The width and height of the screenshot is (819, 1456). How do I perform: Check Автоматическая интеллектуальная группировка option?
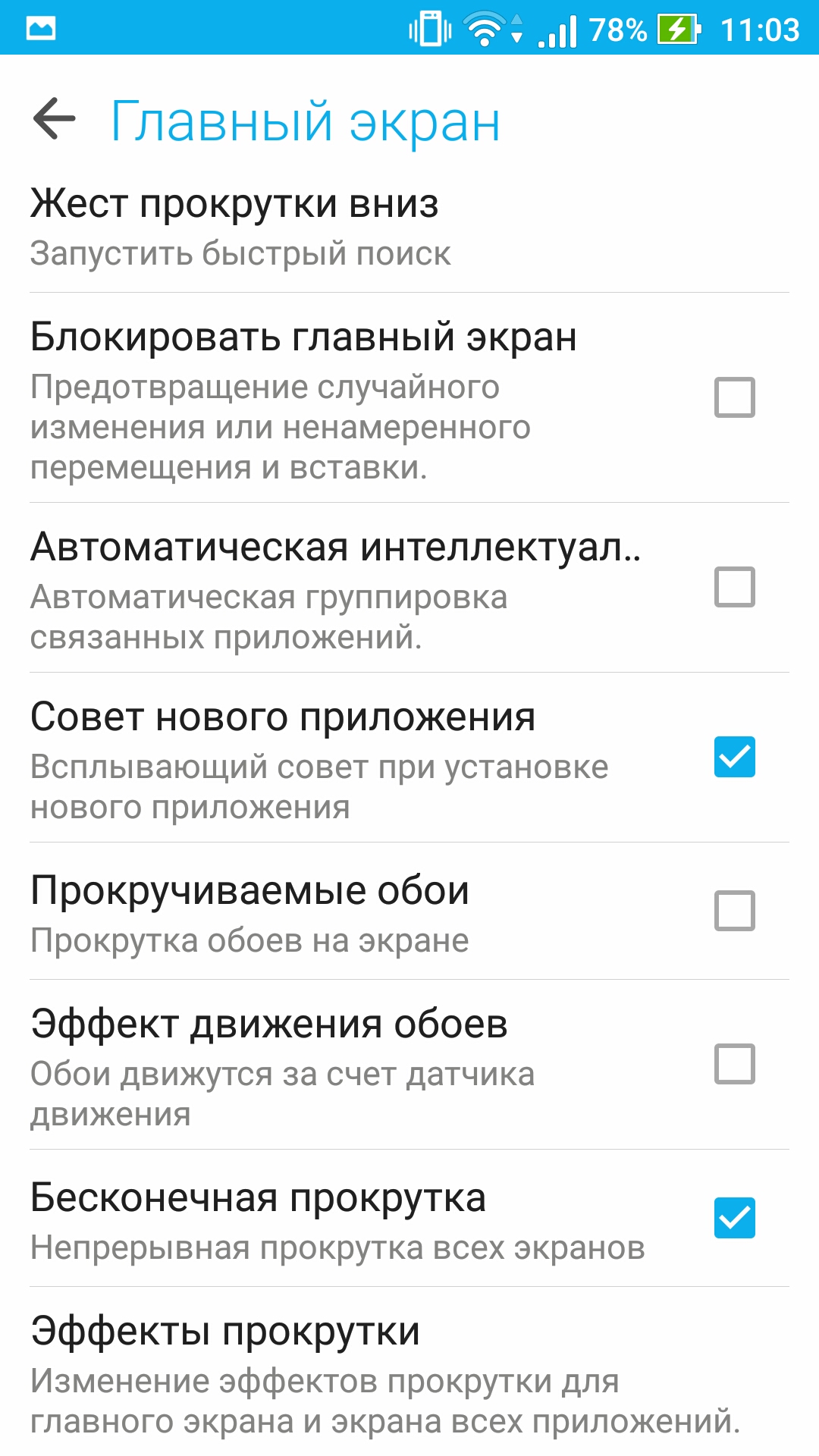[734, 587]
